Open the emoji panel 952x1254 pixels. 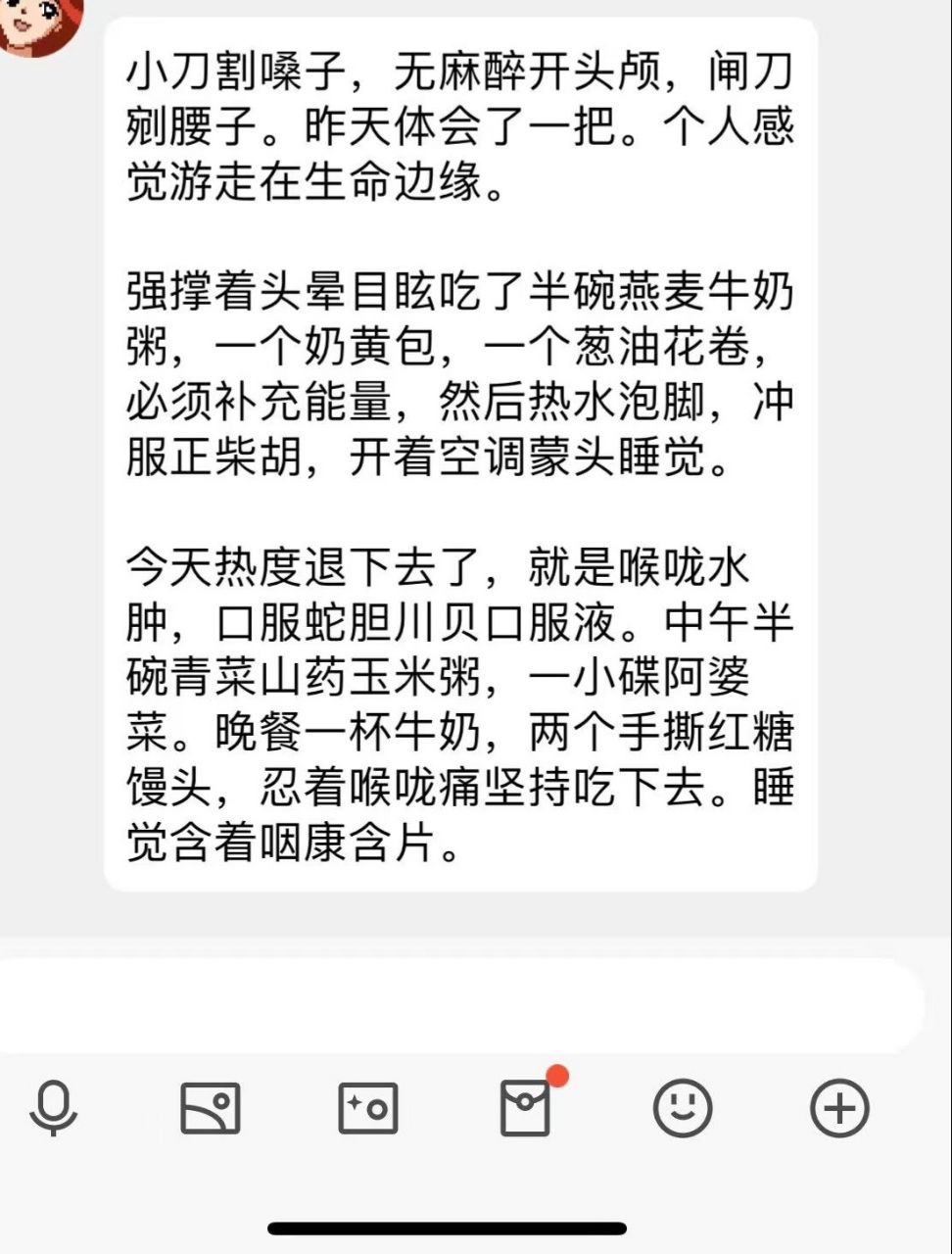tap(683, 1108)
